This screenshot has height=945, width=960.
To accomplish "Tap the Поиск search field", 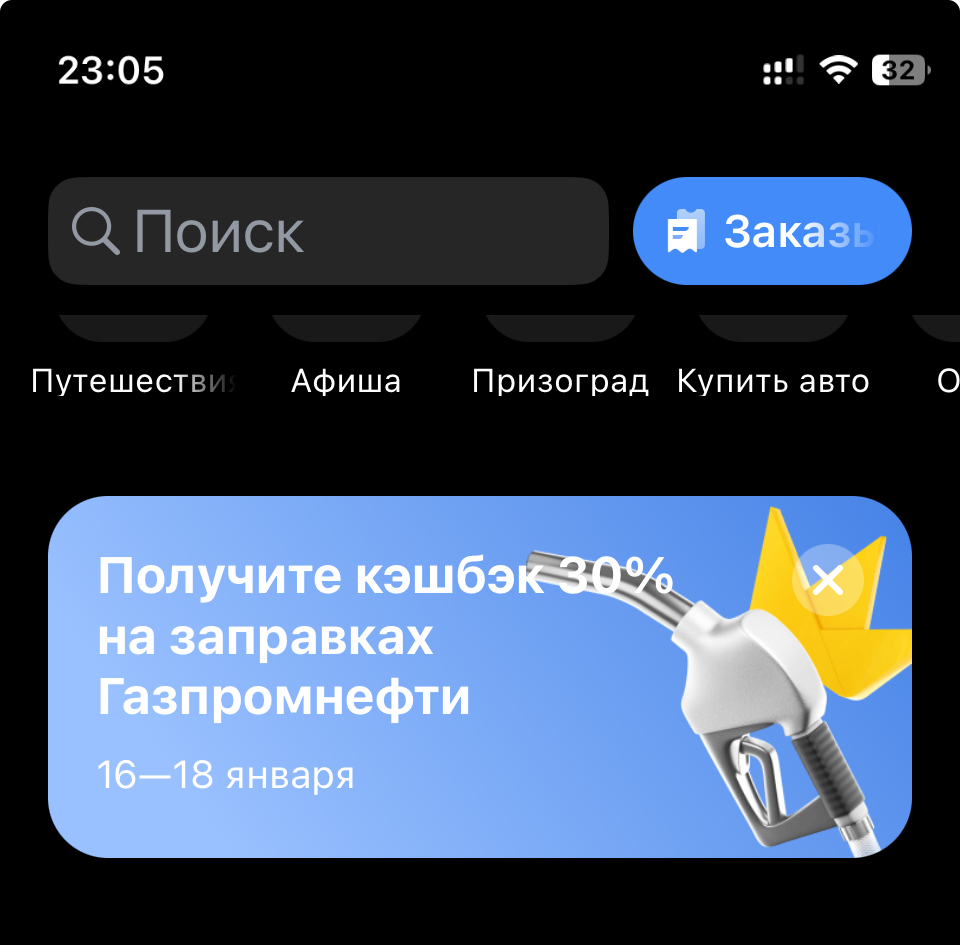I will (328, 231).
